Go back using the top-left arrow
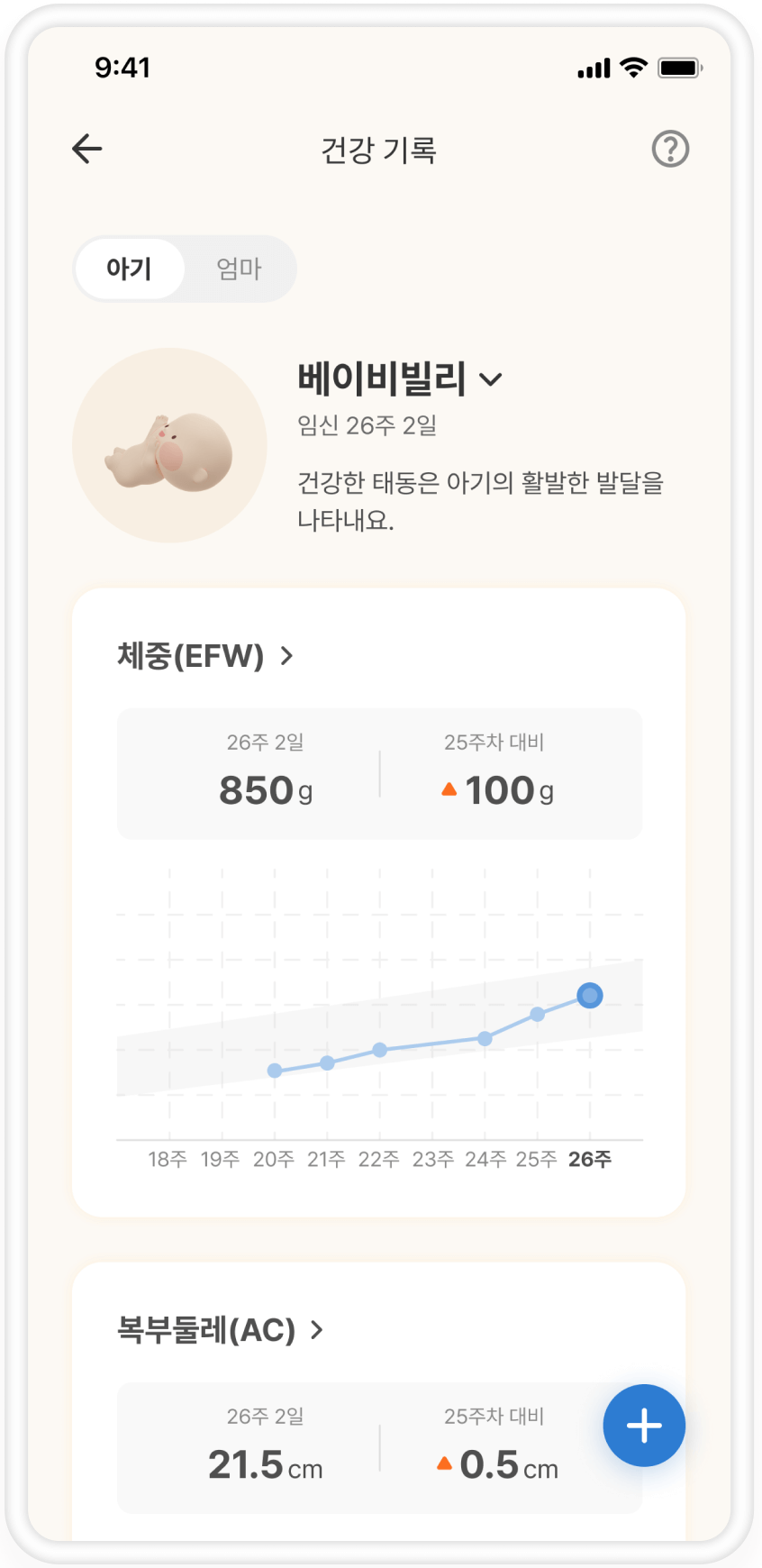The width and height of the screenshot is (762, 1568). (x=87, y=149)
